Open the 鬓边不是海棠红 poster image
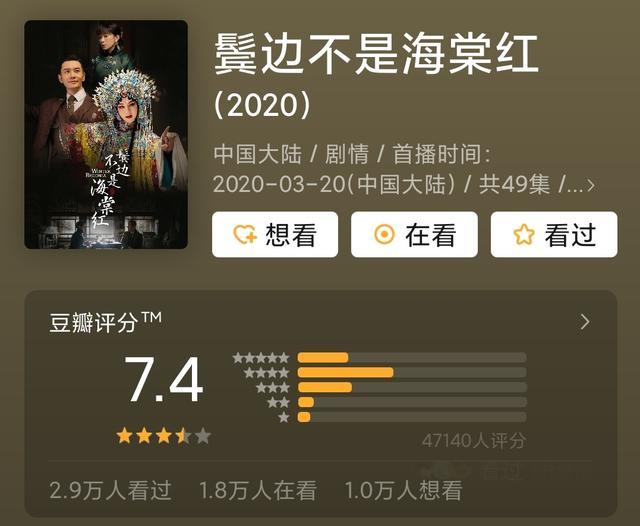Image resolution: width=640 pixels, height=526 pixels. point(106,134)
